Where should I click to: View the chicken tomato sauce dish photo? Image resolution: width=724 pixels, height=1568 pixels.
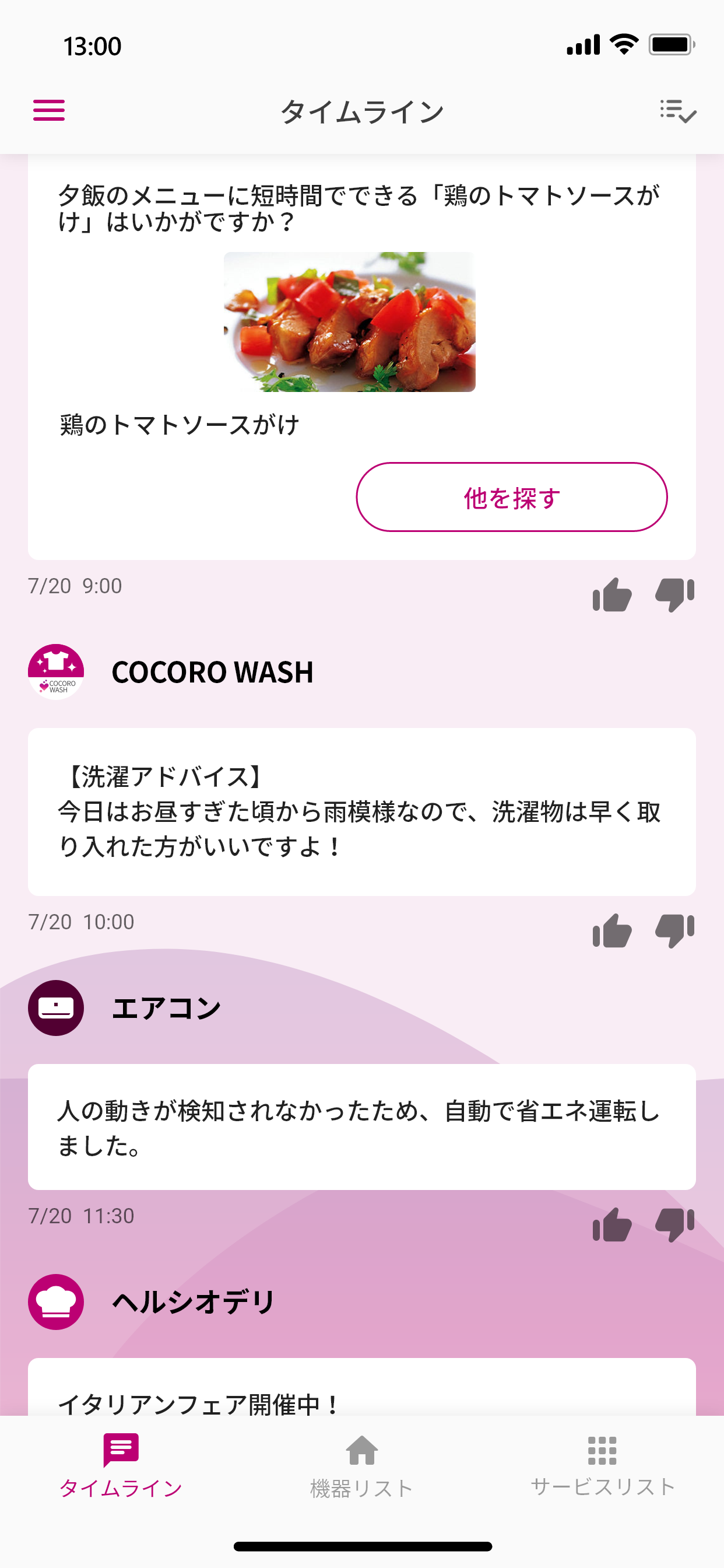(x=350, y=321)
